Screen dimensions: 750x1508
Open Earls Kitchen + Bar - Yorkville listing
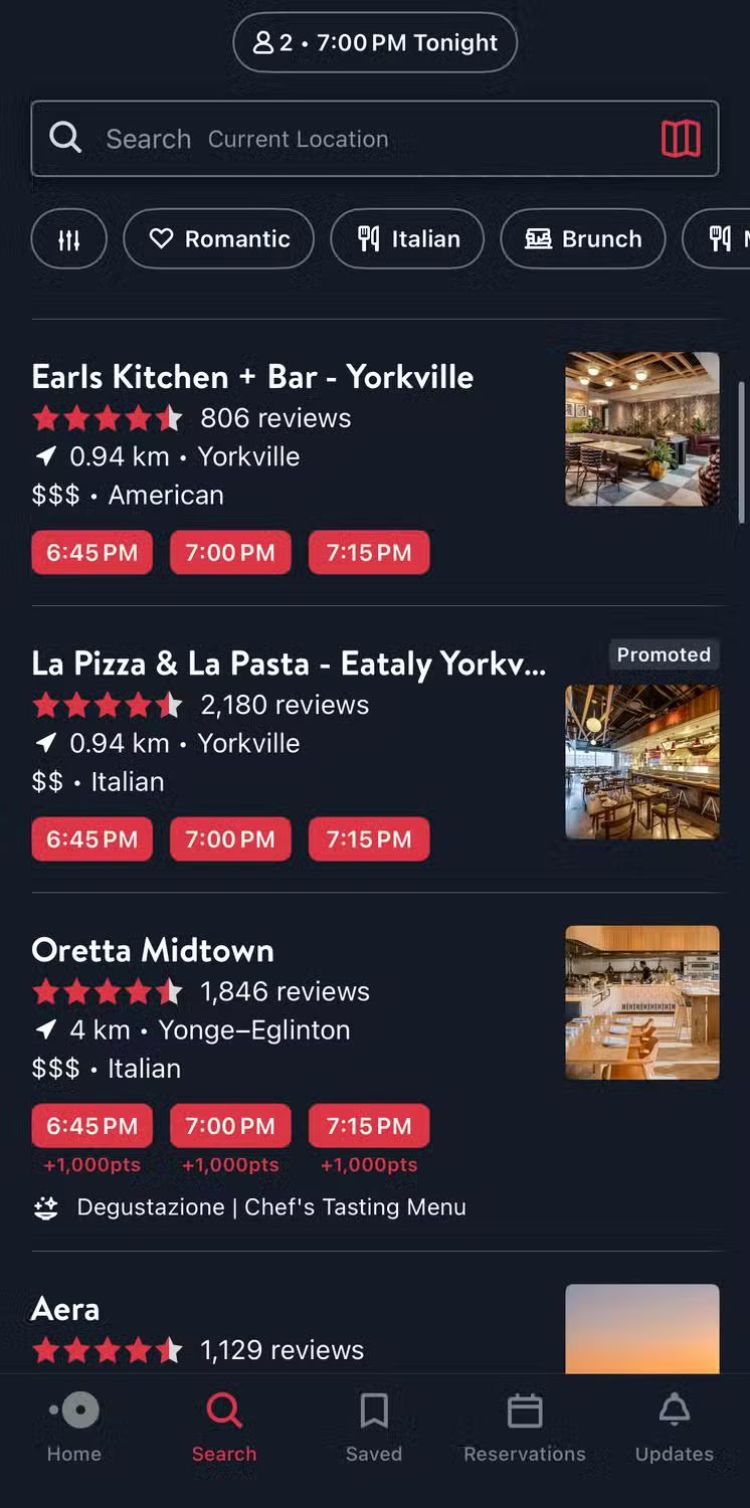pos(253,377)
